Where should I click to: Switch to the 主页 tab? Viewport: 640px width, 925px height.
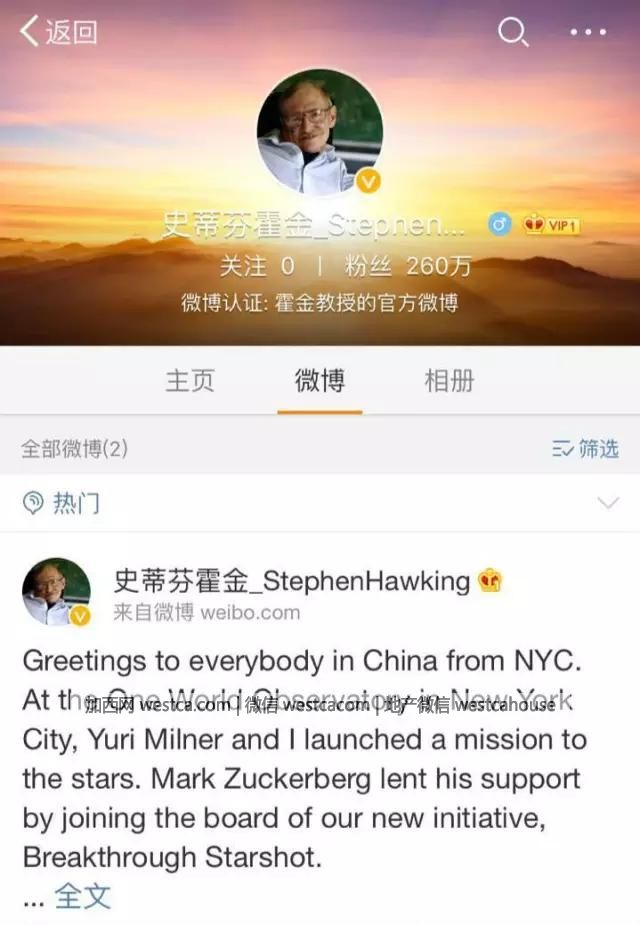190,381
